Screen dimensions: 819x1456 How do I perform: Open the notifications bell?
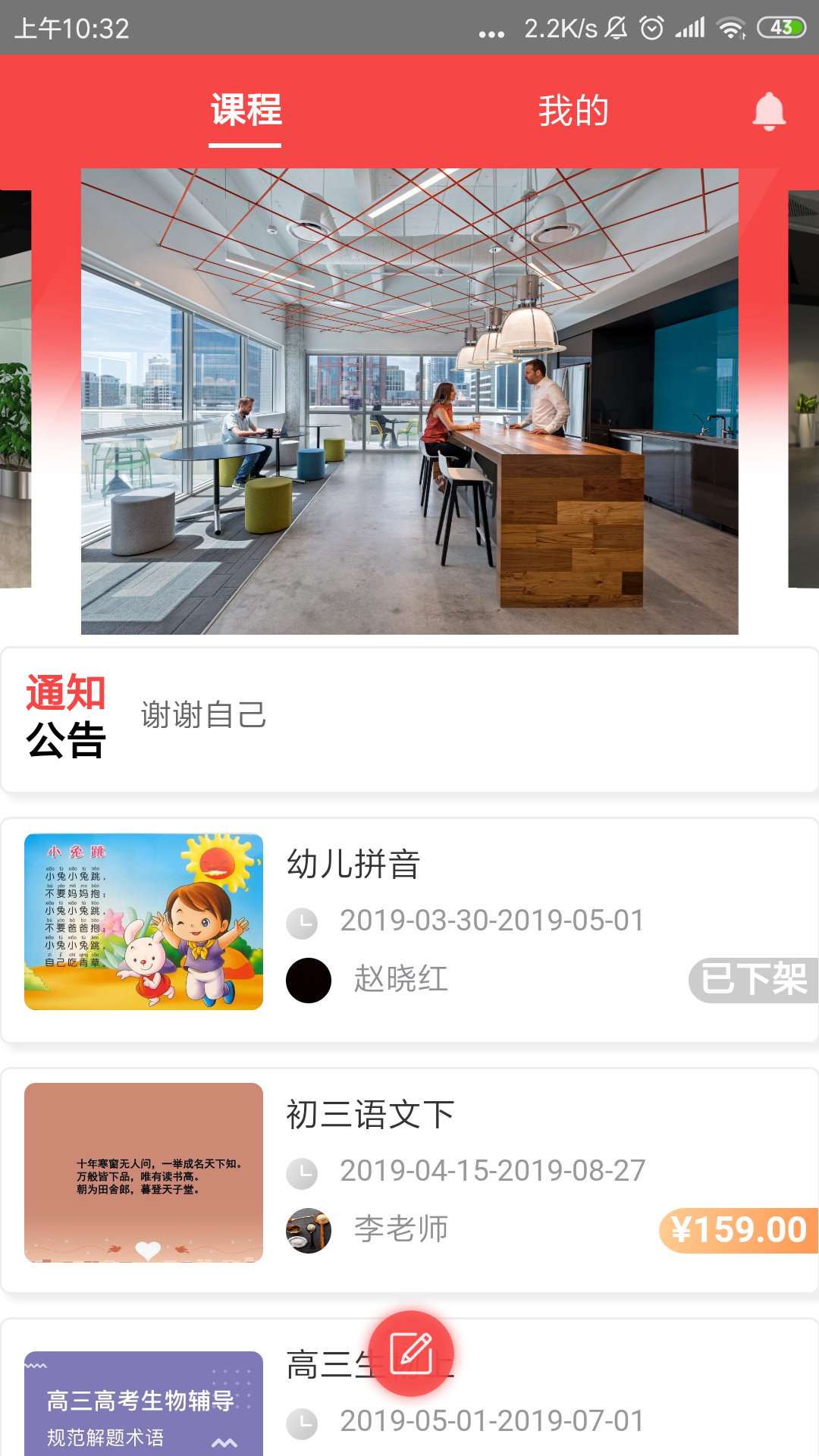[x=768, y=111]
